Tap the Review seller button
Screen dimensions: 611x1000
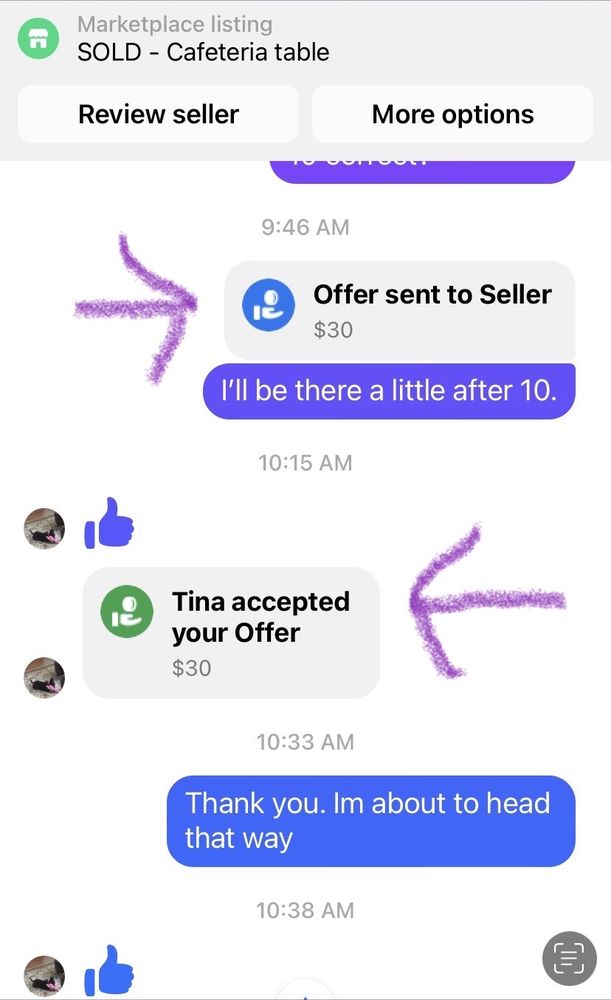[x=158, y=114]
